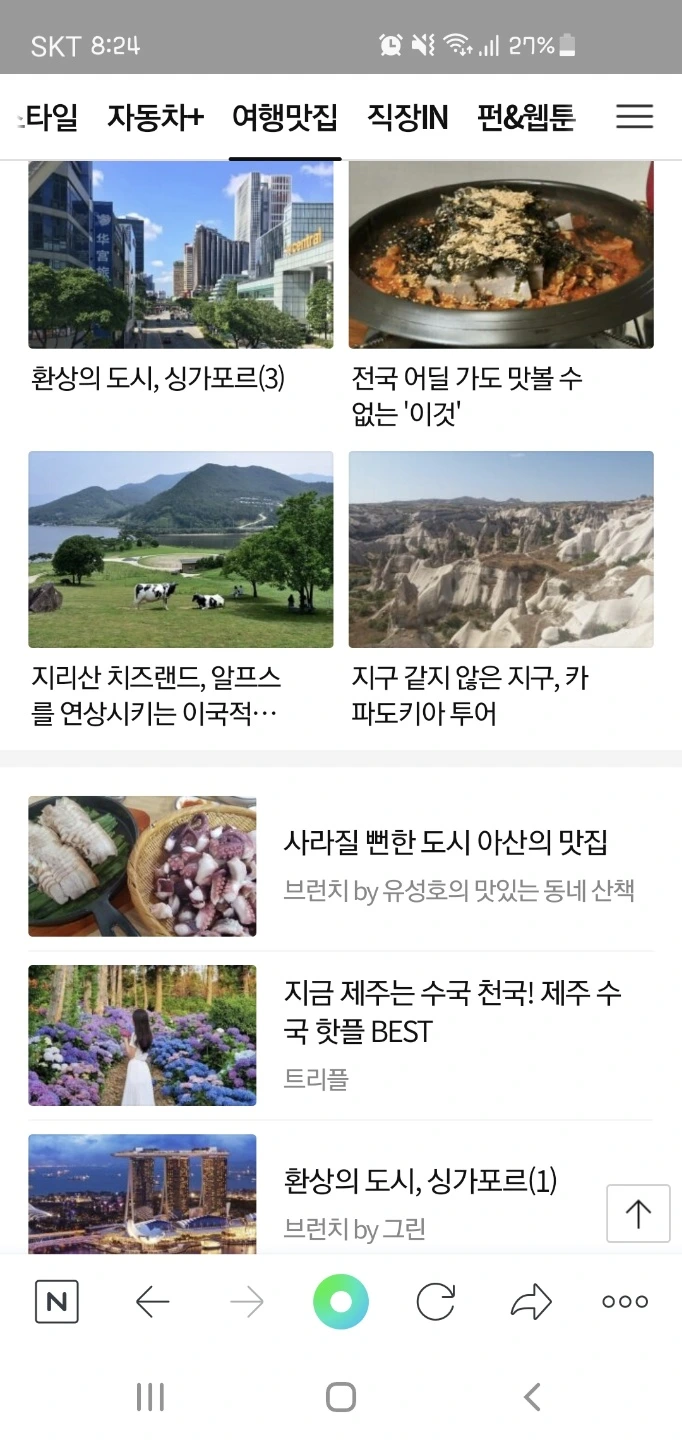
Task: Go to the Naver home N button
Action: coord(57,1302)
